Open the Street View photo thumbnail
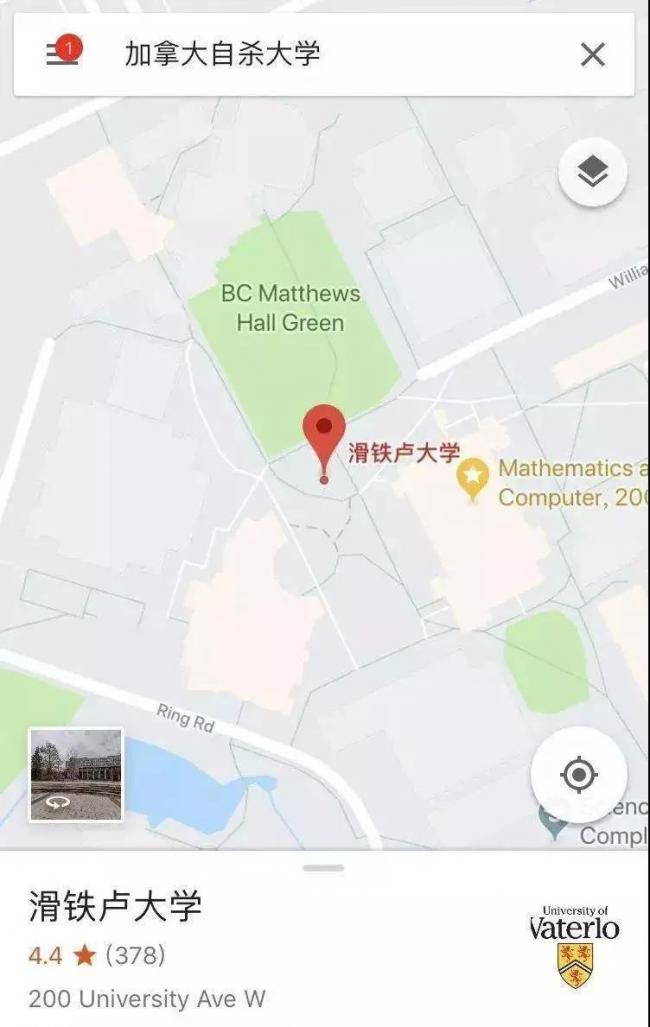This screenshot has width=650, height=1027. click(76, 775)
